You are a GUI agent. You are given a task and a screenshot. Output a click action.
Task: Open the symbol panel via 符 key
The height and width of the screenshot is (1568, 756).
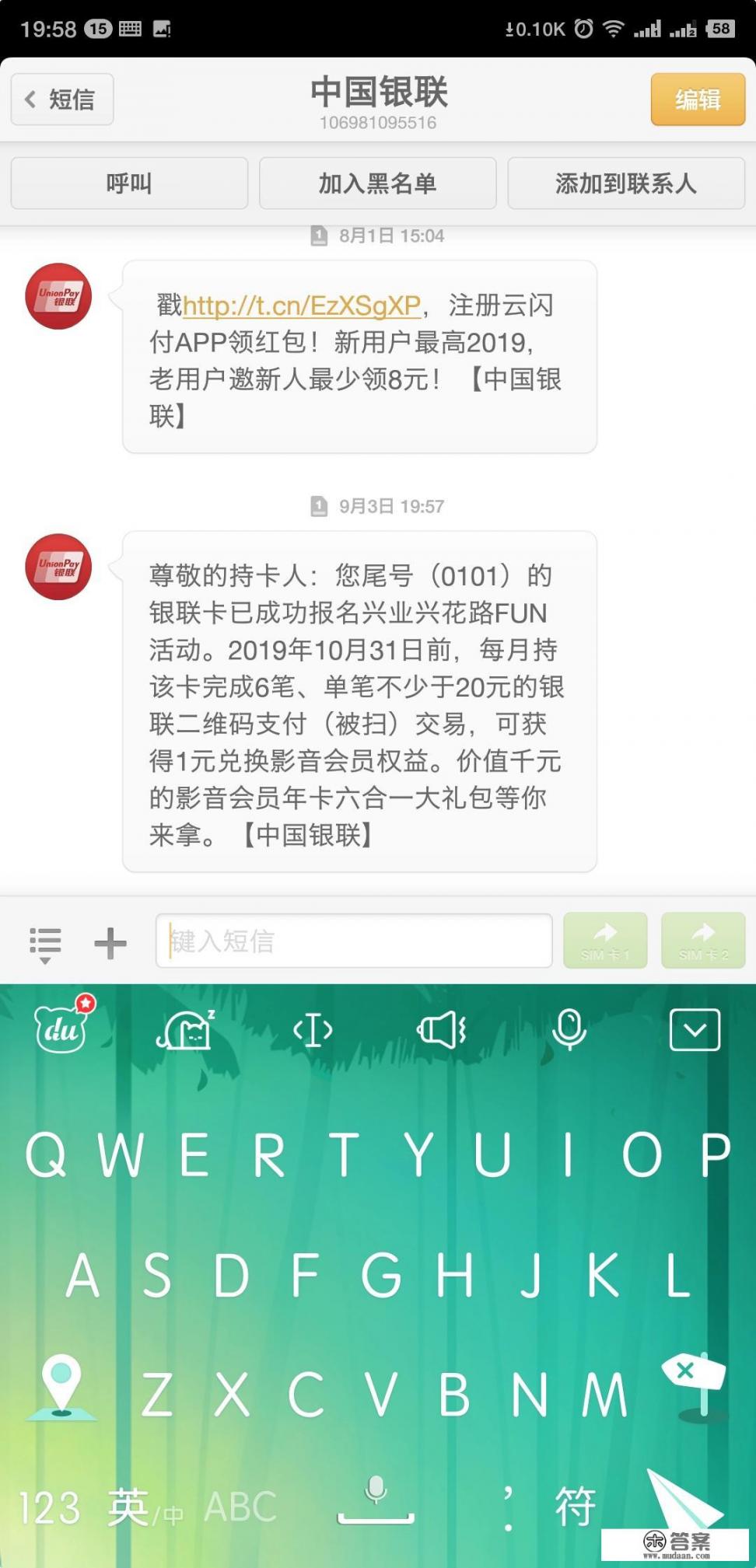[x=573, y=1506]
